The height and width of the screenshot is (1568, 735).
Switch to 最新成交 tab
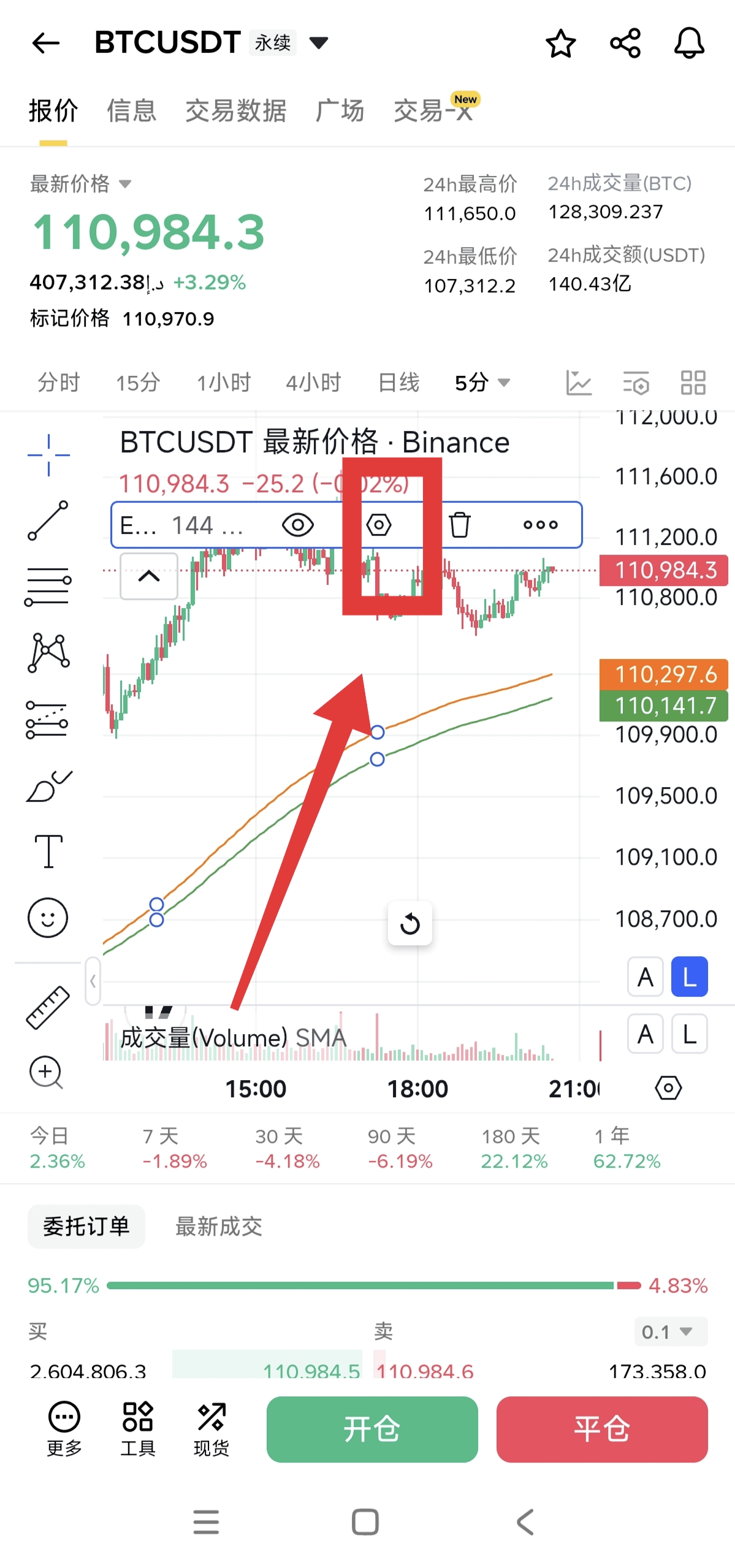[219, 1227]
